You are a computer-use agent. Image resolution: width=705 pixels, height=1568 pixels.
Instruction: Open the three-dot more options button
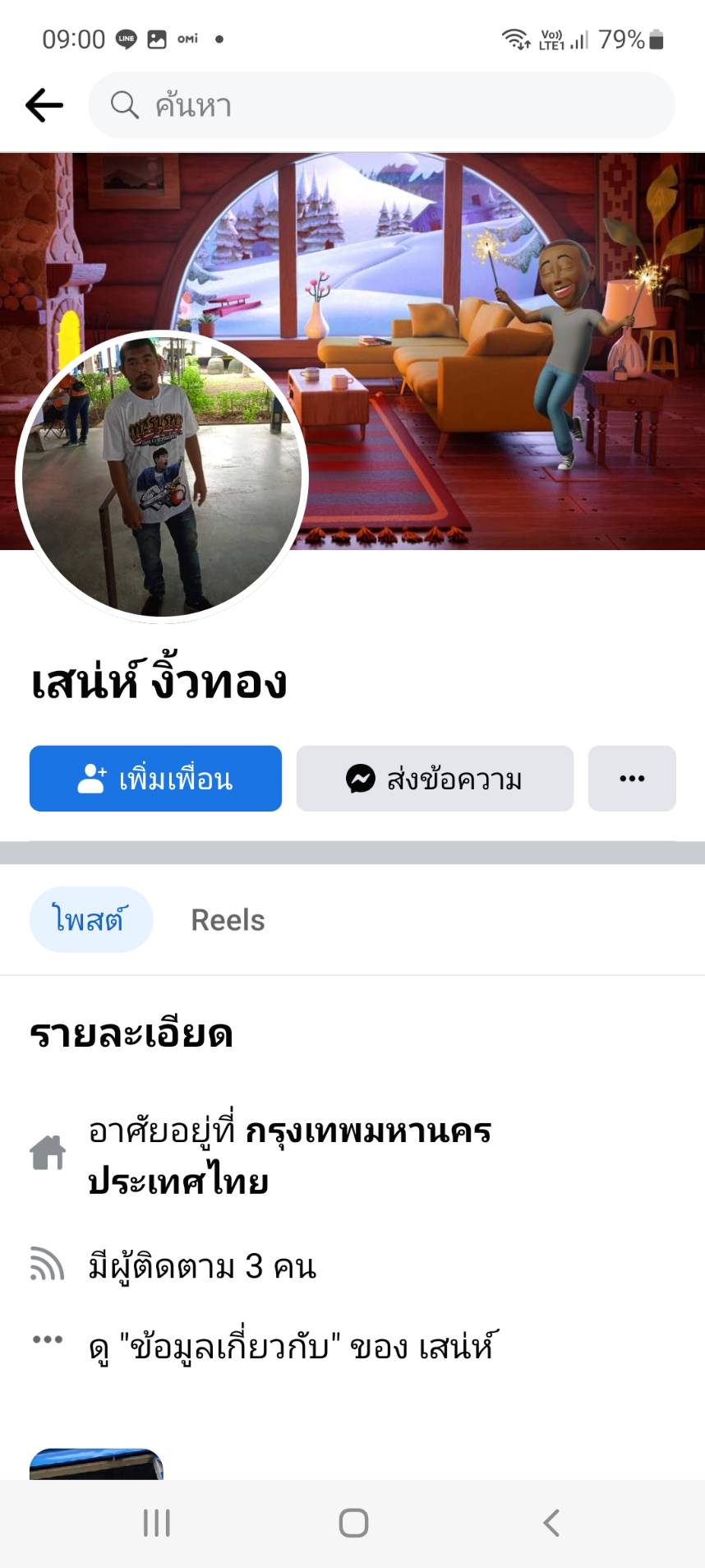632,779
